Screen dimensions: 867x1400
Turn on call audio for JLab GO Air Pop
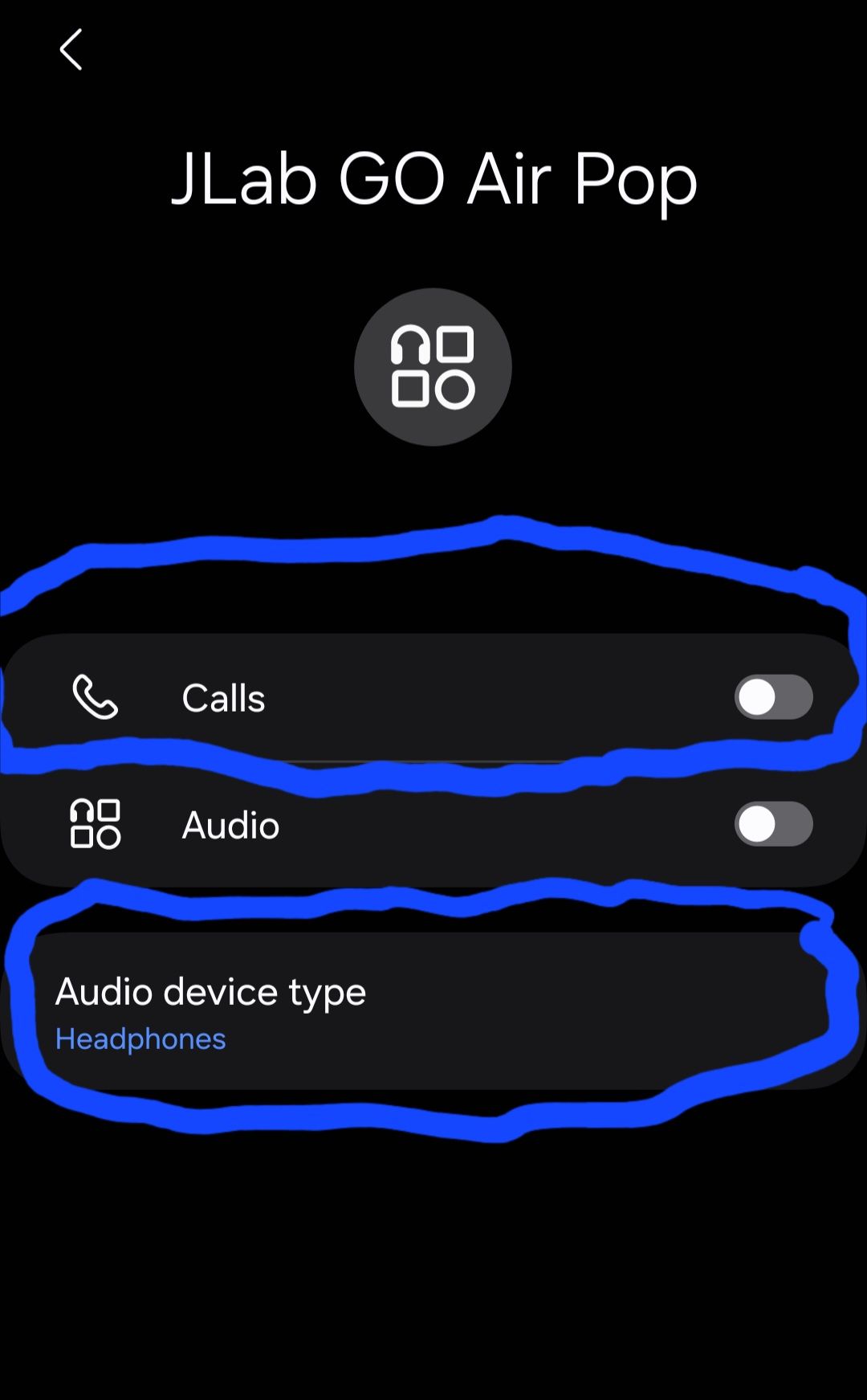[x=773, y=697]
